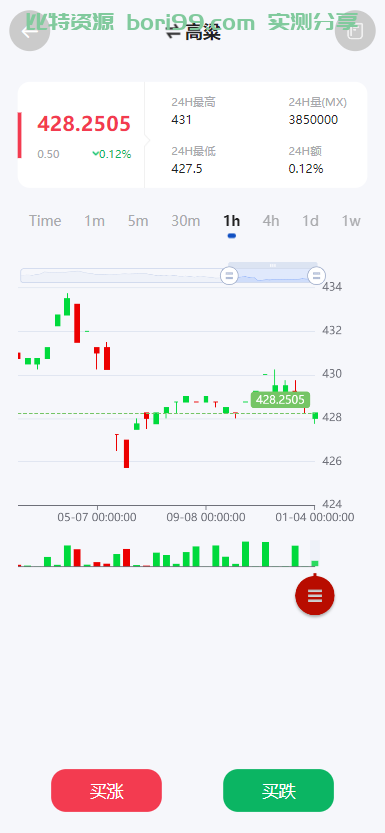
Task: Go back using the top-left arrow
Action: [30, 31]
